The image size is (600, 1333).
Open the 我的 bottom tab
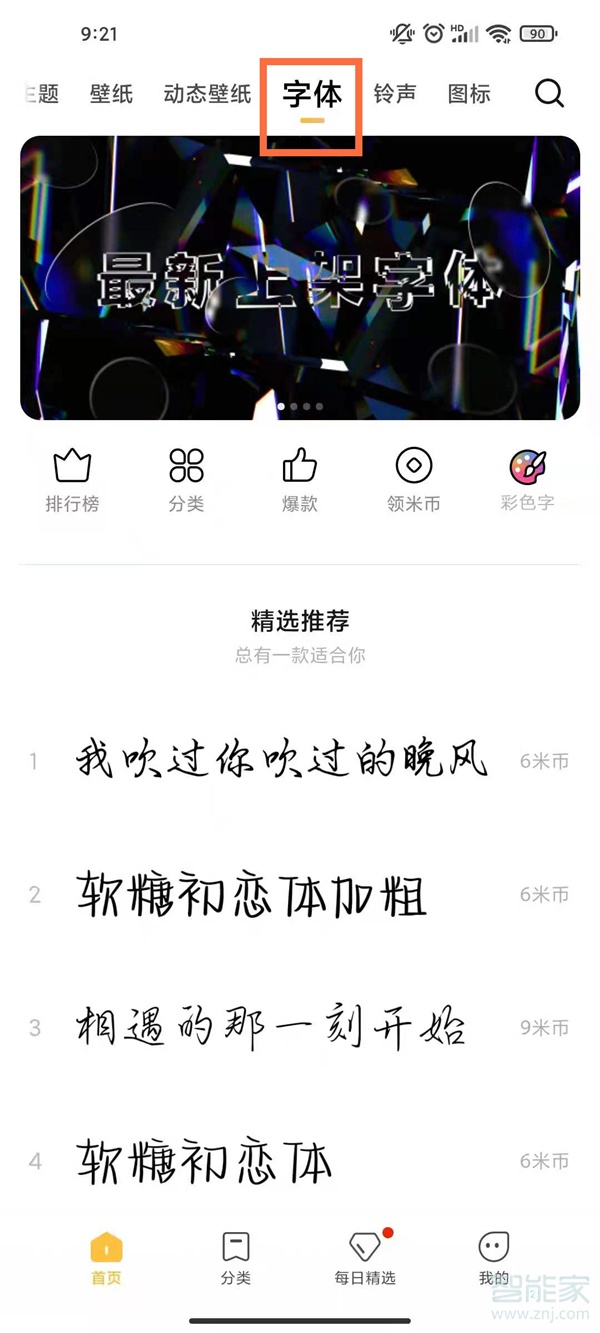click(494, 1258)
